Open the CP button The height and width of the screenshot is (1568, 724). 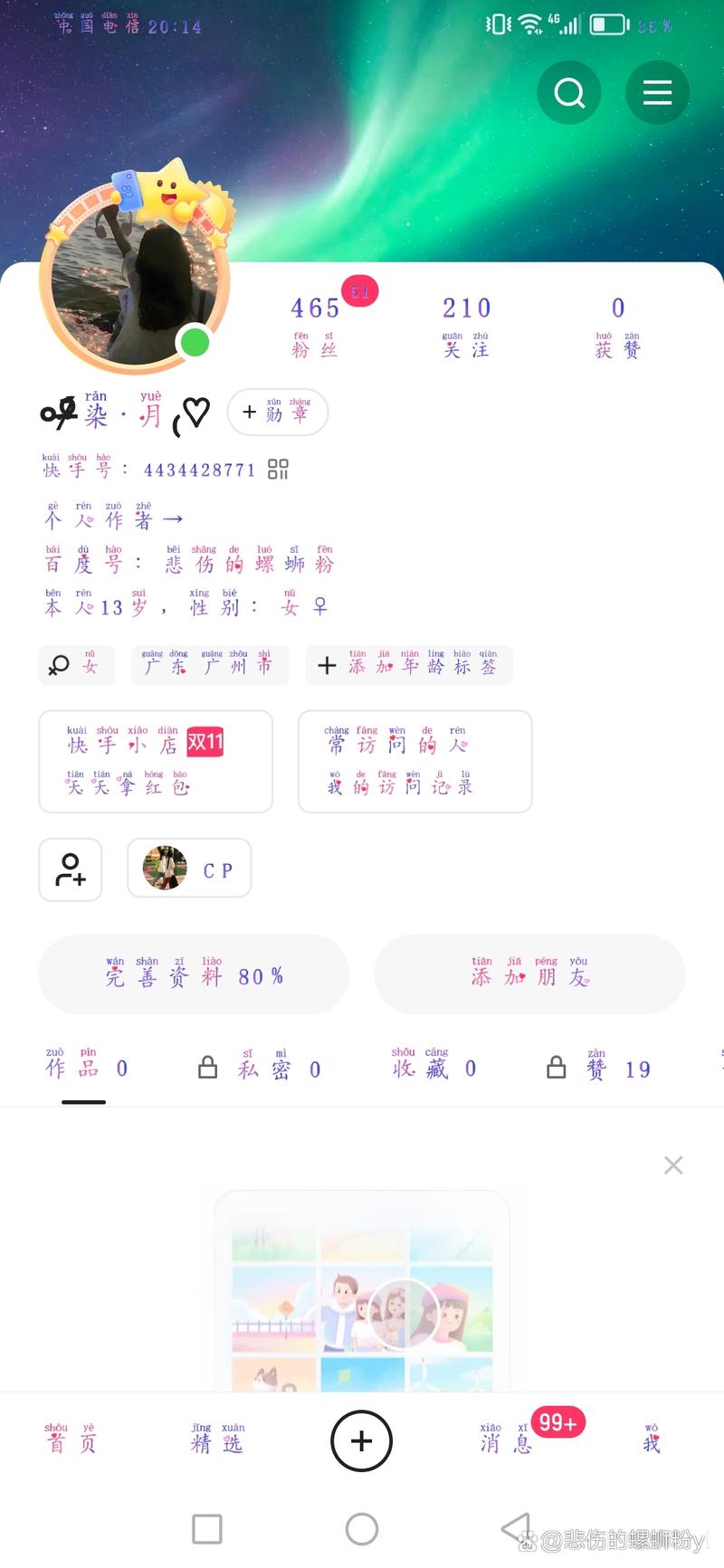(189, 869)
